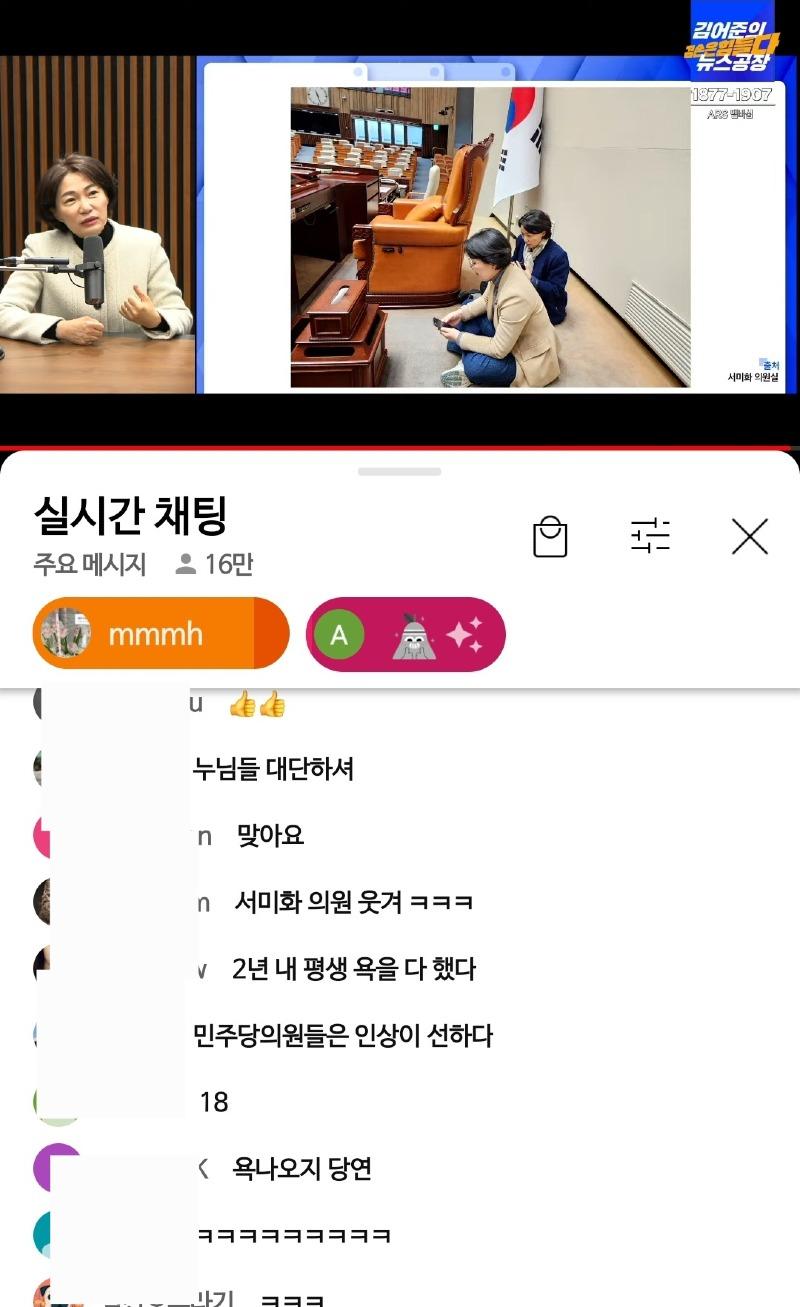Open live chat filter settings

pos(650,537)
